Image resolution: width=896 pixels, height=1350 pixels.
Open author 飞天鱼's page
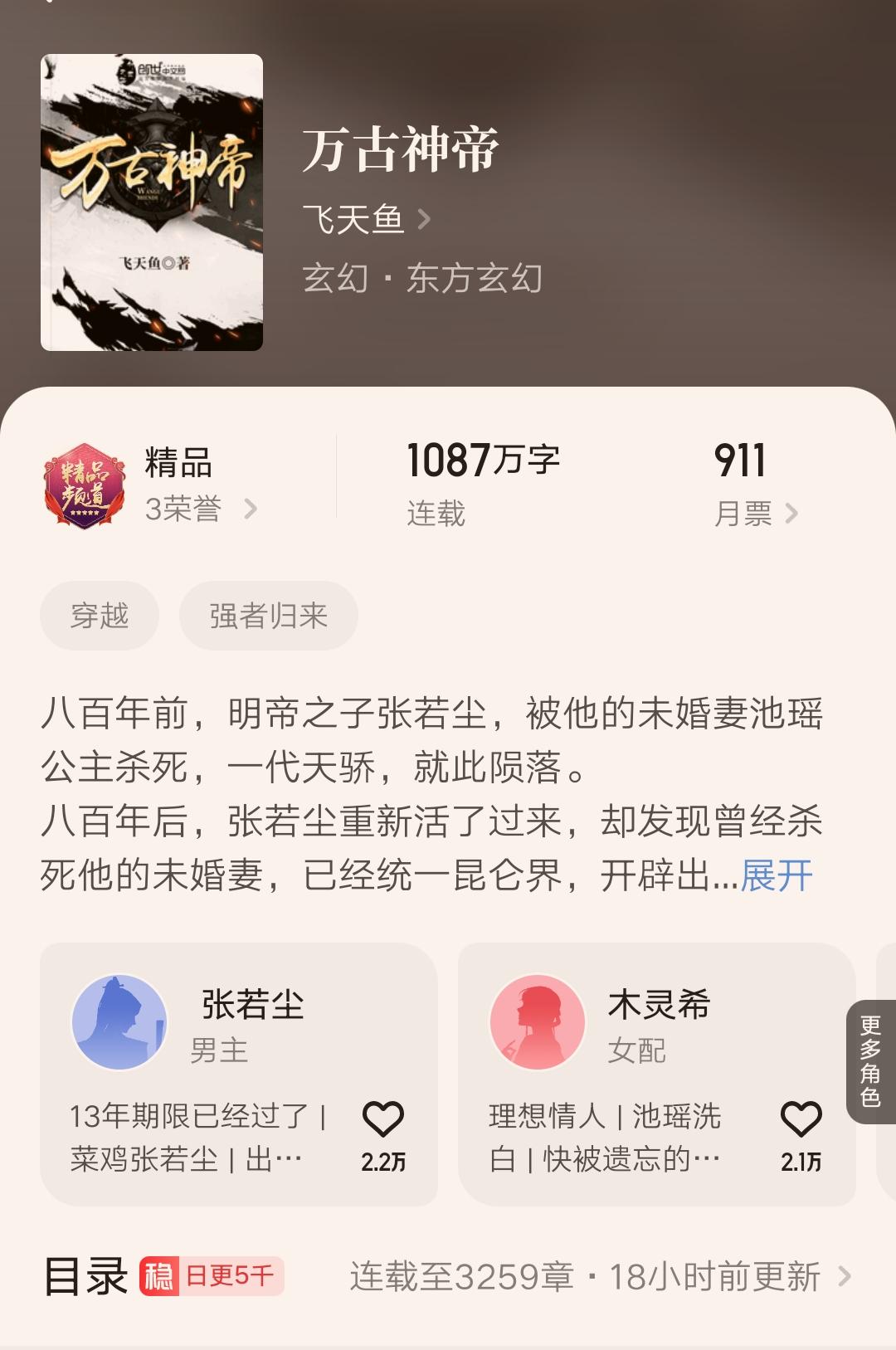click(x=366, y=220)
